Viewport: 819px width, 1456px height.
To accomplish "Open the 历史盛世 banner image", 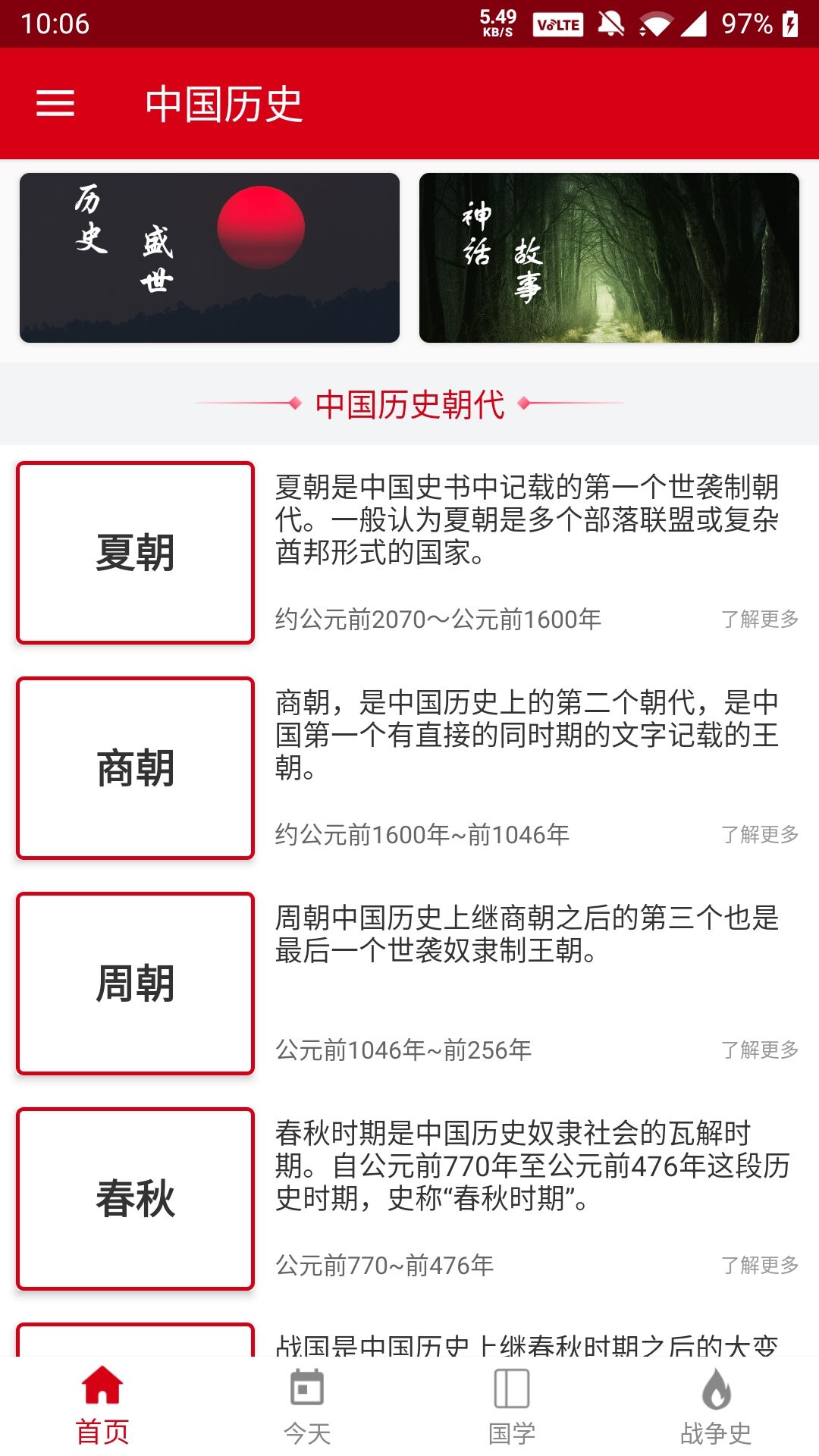I will click(x=209, y=257).
